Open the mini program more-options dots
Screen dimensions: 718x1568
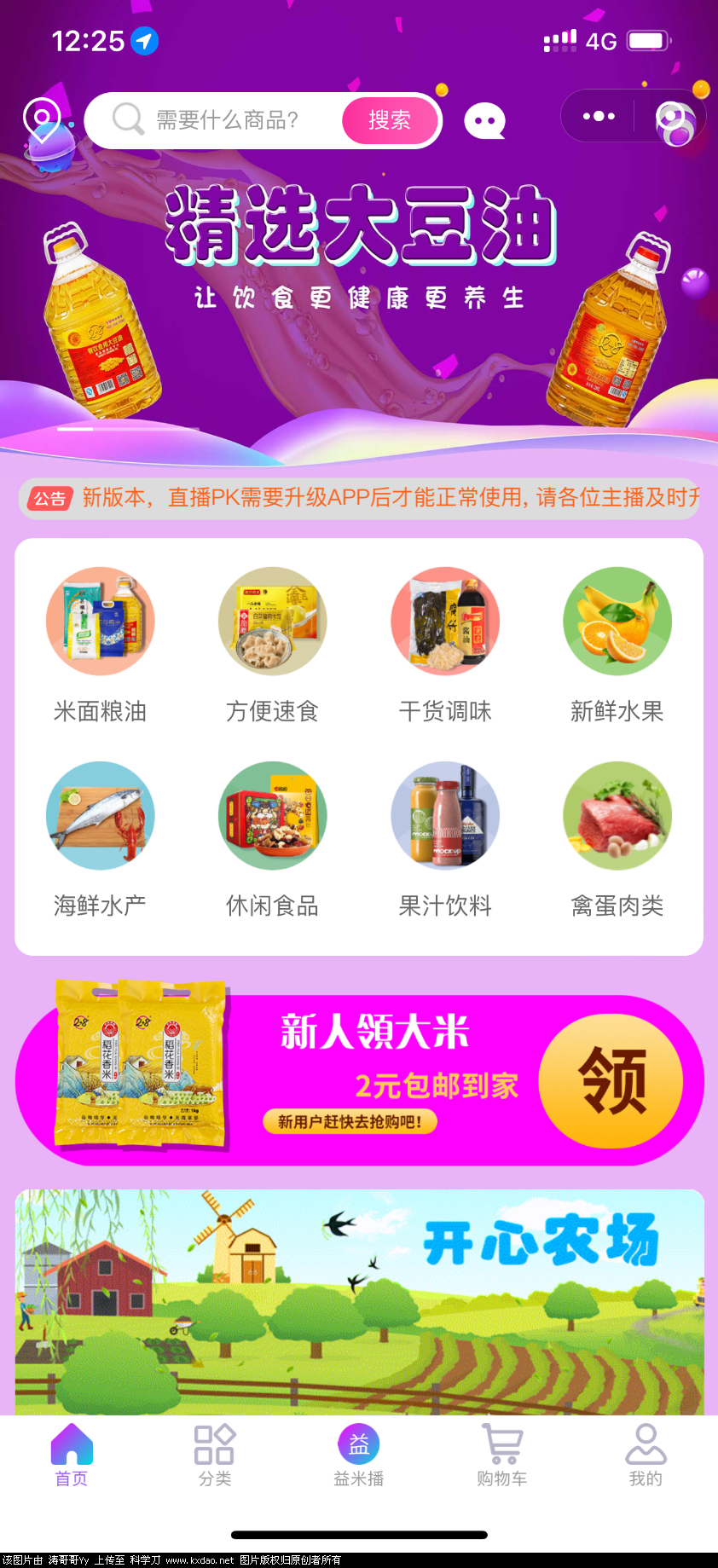point(599,116)
